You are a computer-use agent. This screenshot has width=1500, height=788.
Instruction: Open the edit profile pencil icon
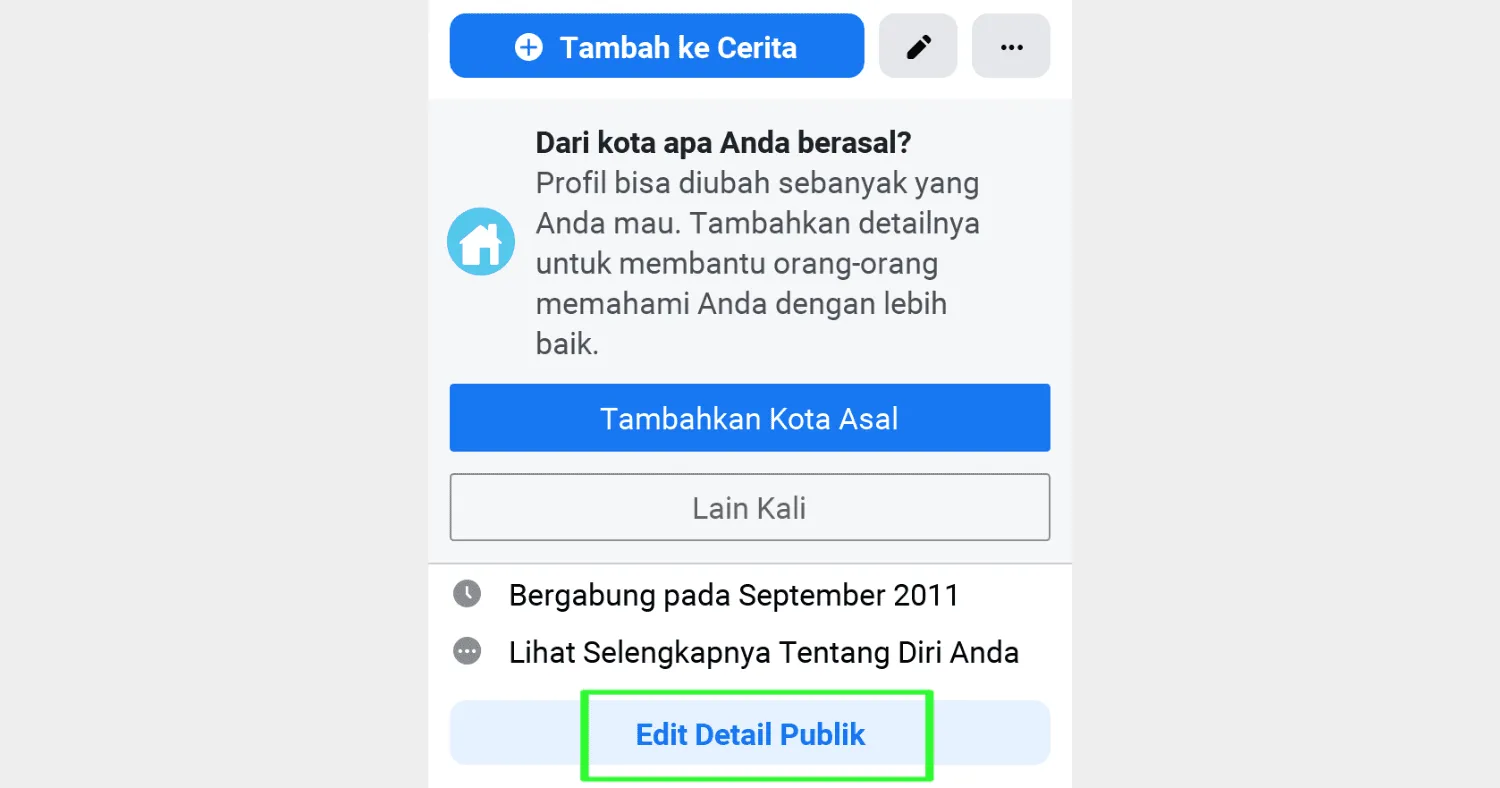(917, 46)
